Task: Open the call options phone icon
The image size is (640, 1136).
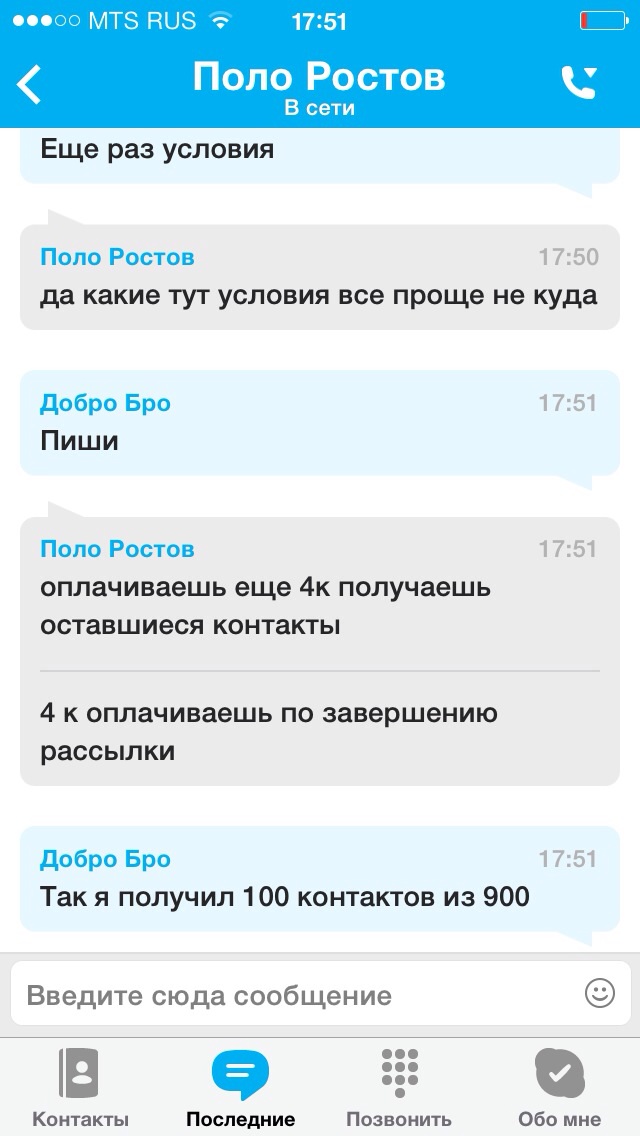Action: [x=580, y=83]
